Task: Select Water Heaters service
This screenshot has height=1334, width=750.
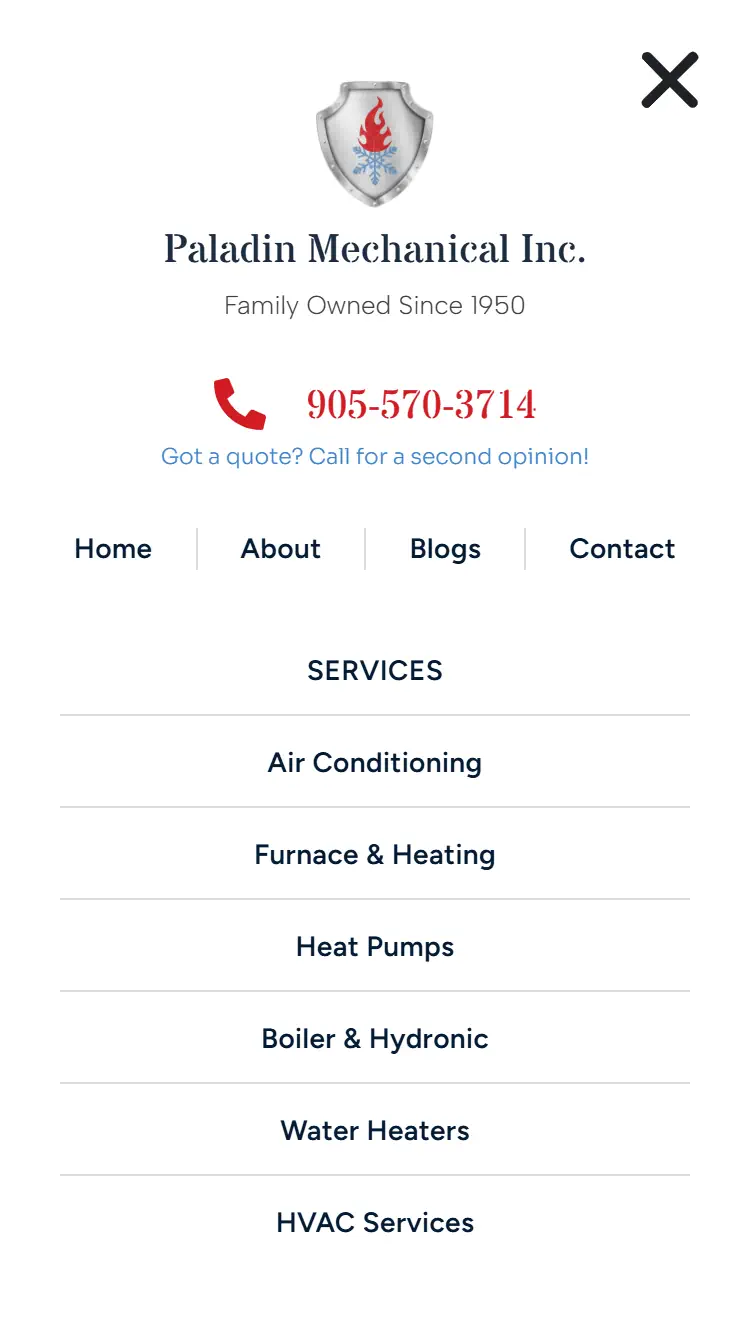Action: click(x=375, y=1131)
